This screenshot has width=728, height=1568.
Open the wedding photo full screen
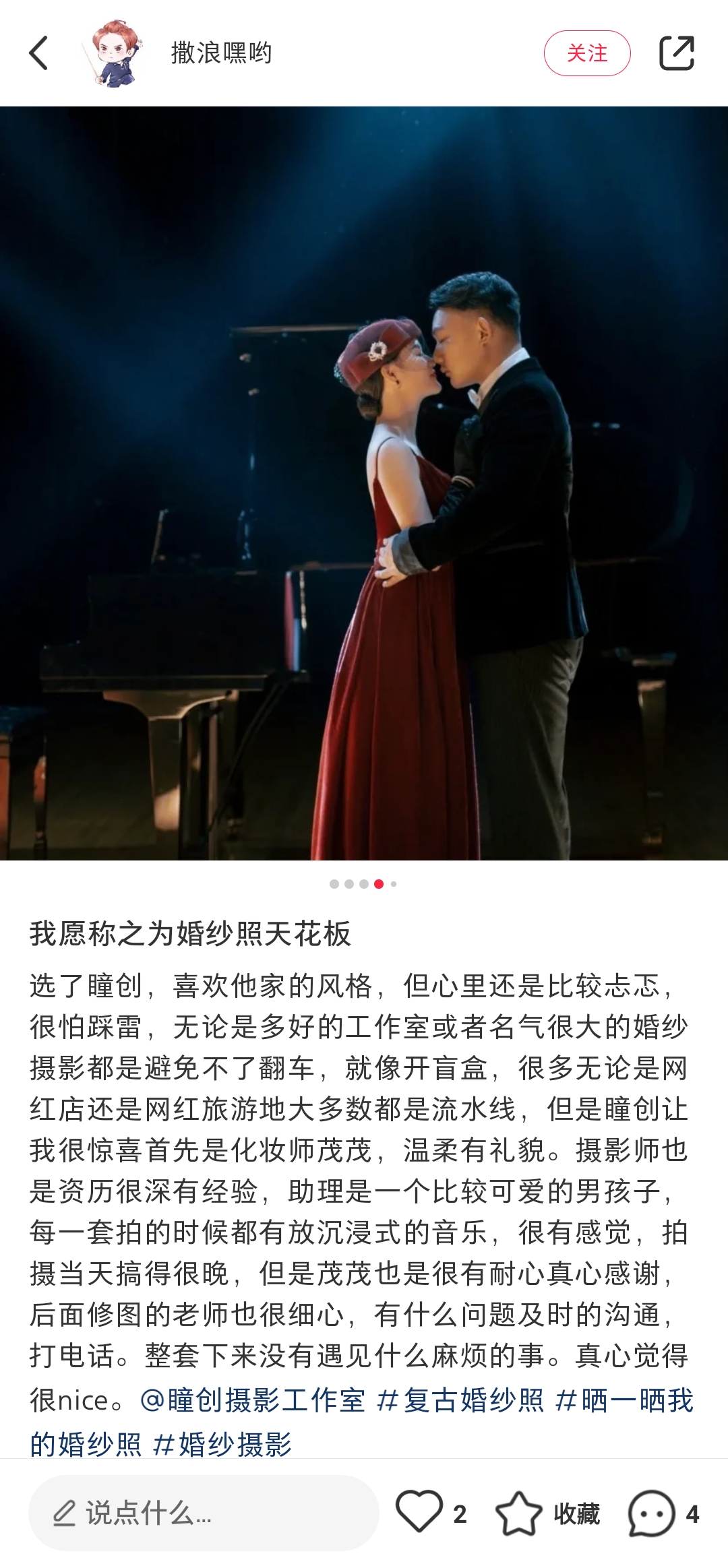point(364,482)
